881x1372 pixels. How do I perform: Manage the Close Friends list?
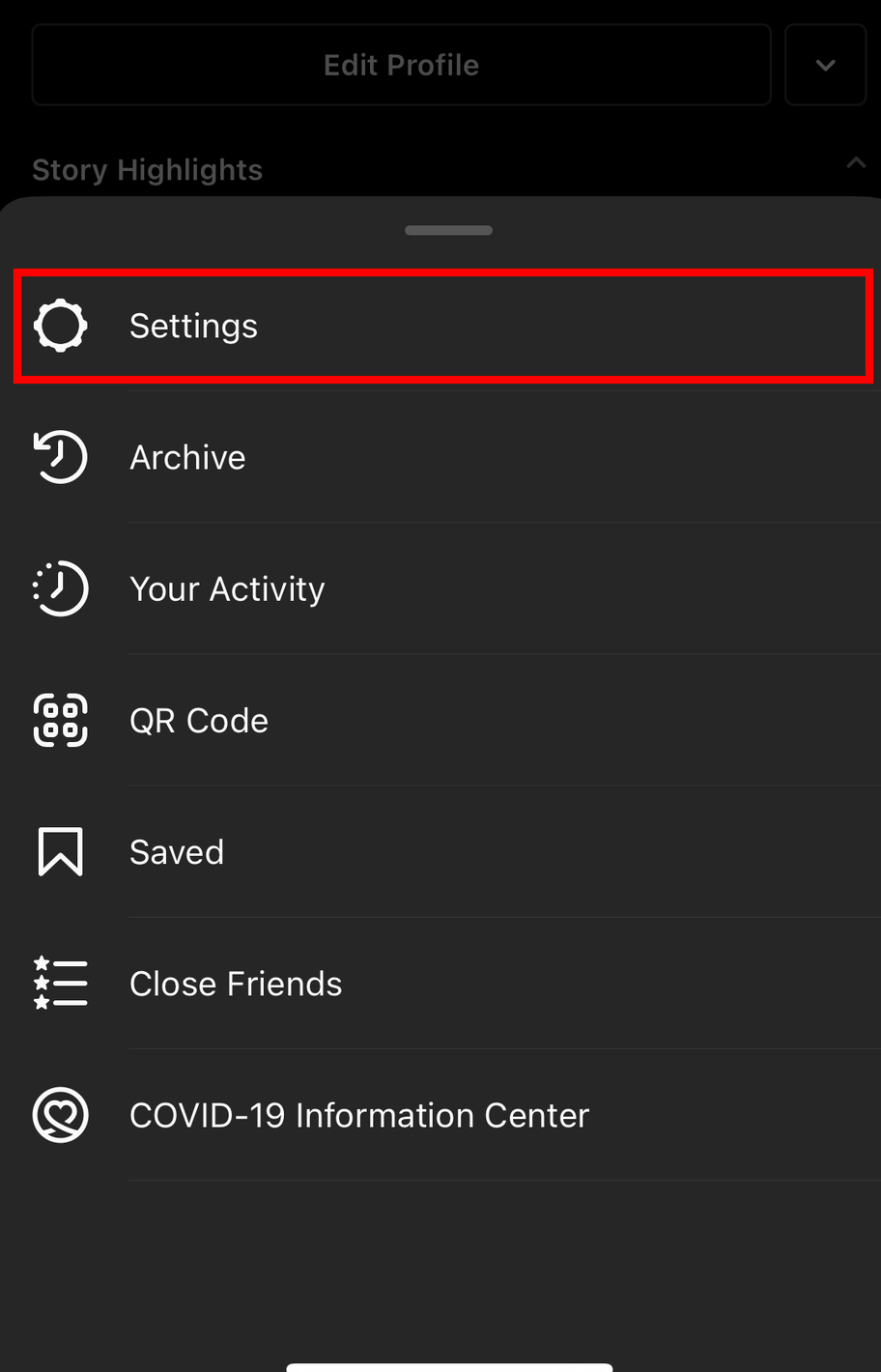coord(236,984)
